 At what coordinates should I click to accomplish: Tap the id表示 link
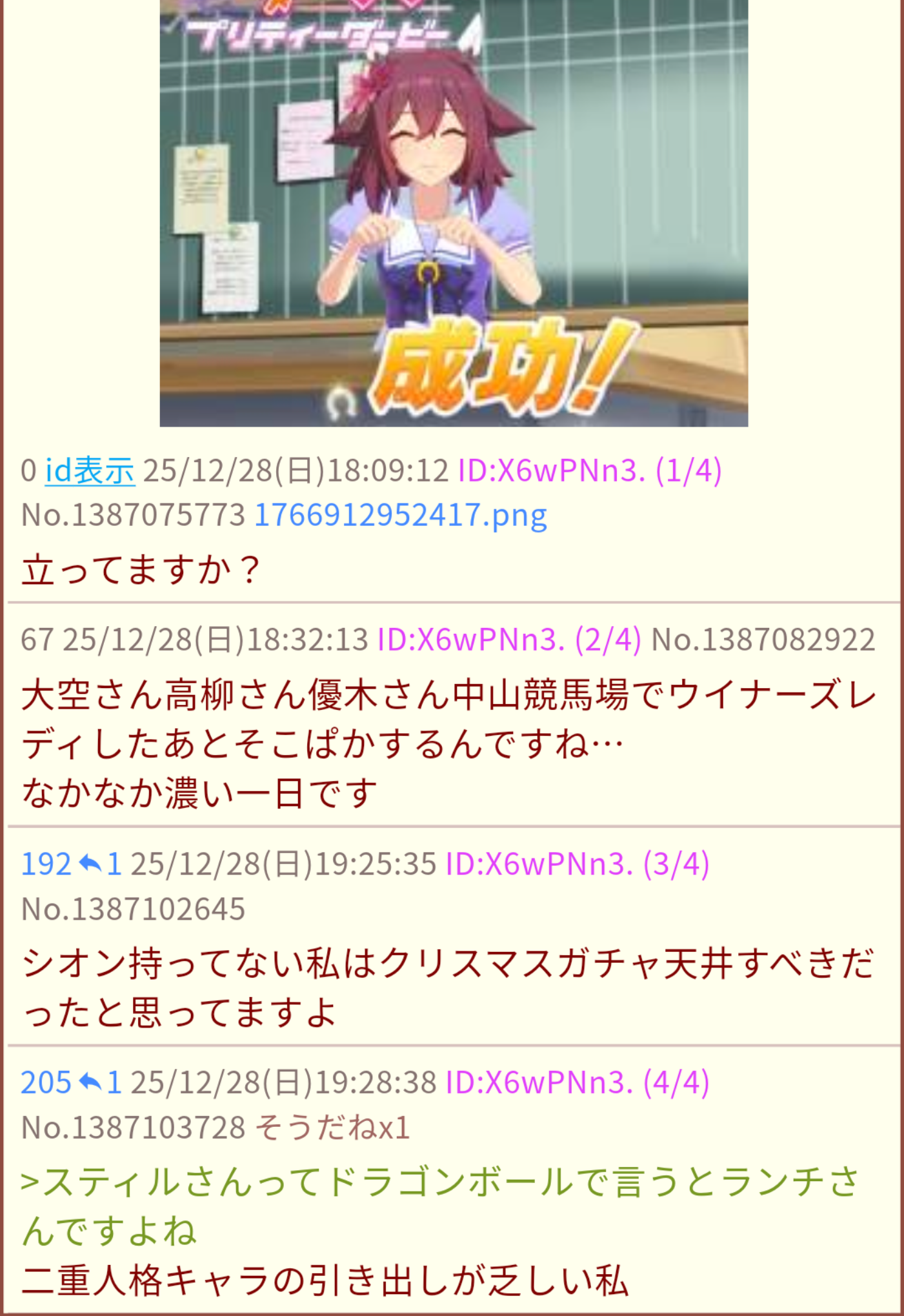[90, 470]
